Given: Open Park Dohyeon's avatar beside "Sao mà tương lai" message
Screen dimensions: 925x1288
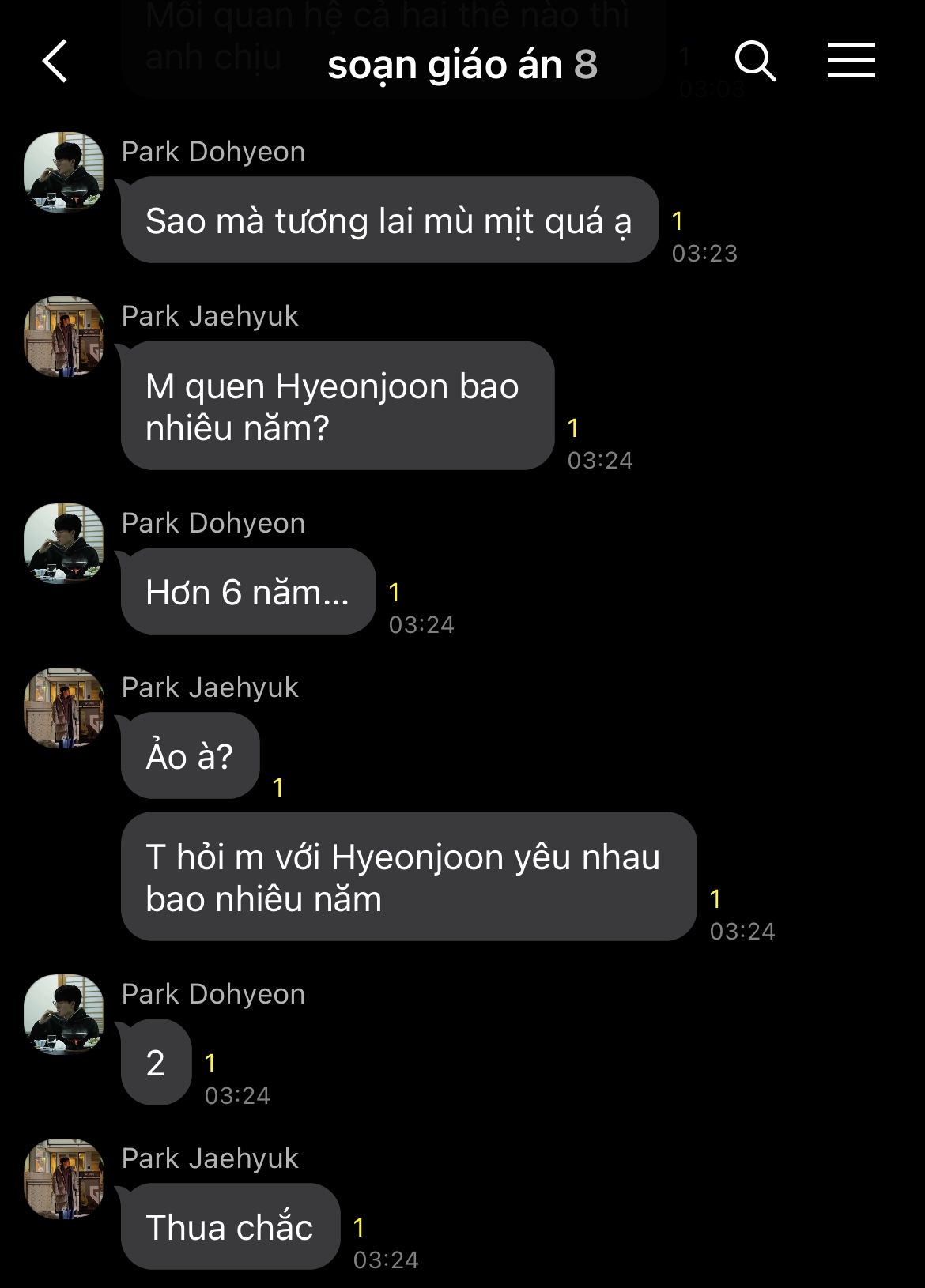Looking at the screenshot, I should [x=64, y=171].
